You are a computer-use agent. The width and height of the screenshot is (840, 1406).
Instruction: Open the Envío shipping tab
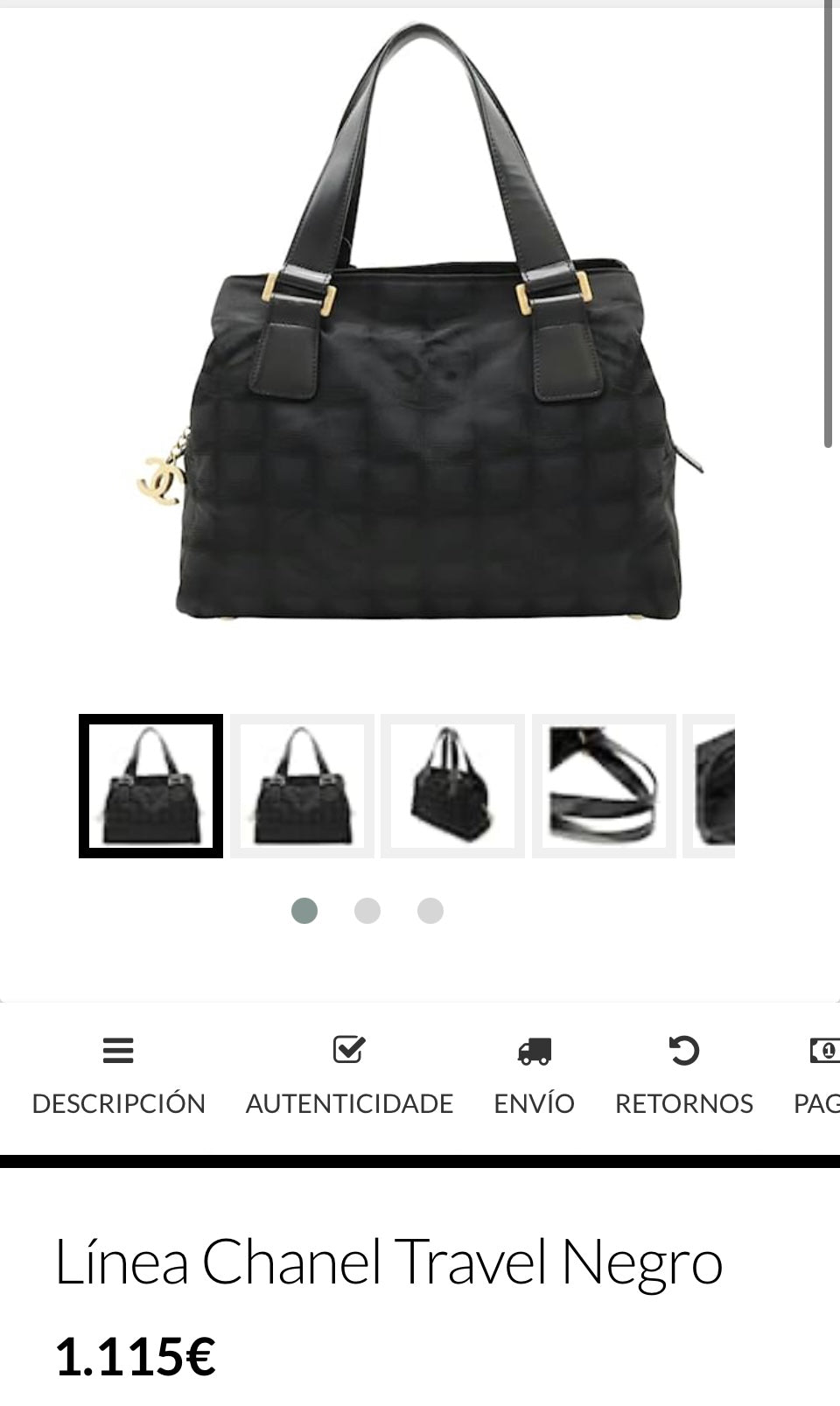coord(534,1076)
